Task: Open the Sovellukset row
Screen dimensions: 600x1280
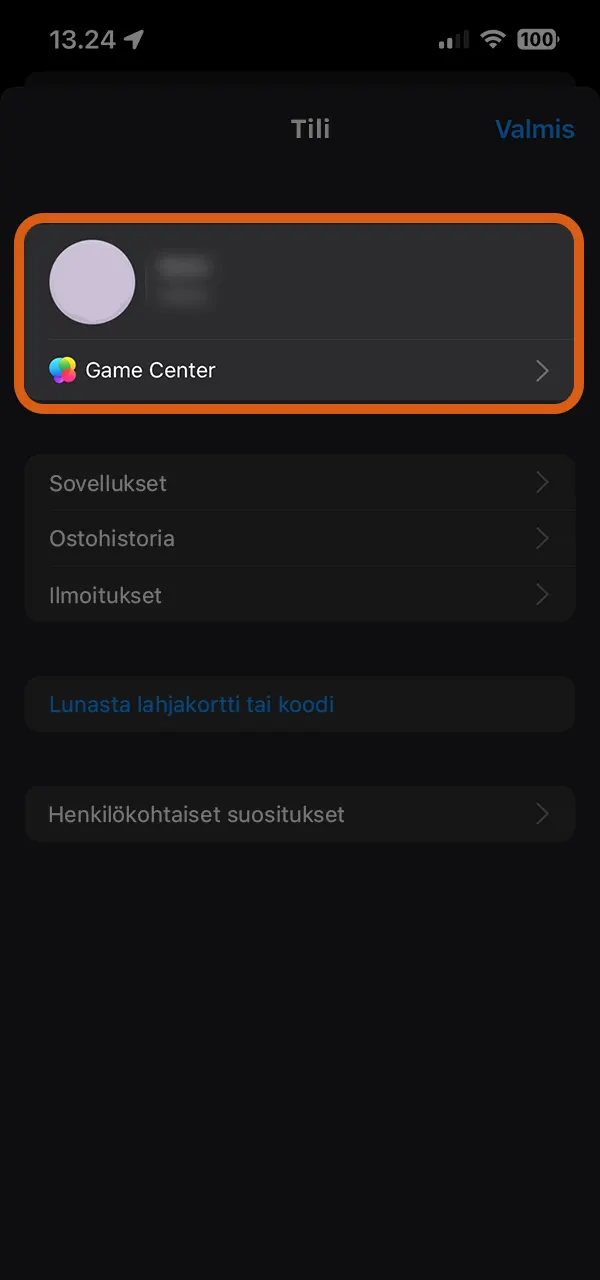Action: tap(300, 483)
